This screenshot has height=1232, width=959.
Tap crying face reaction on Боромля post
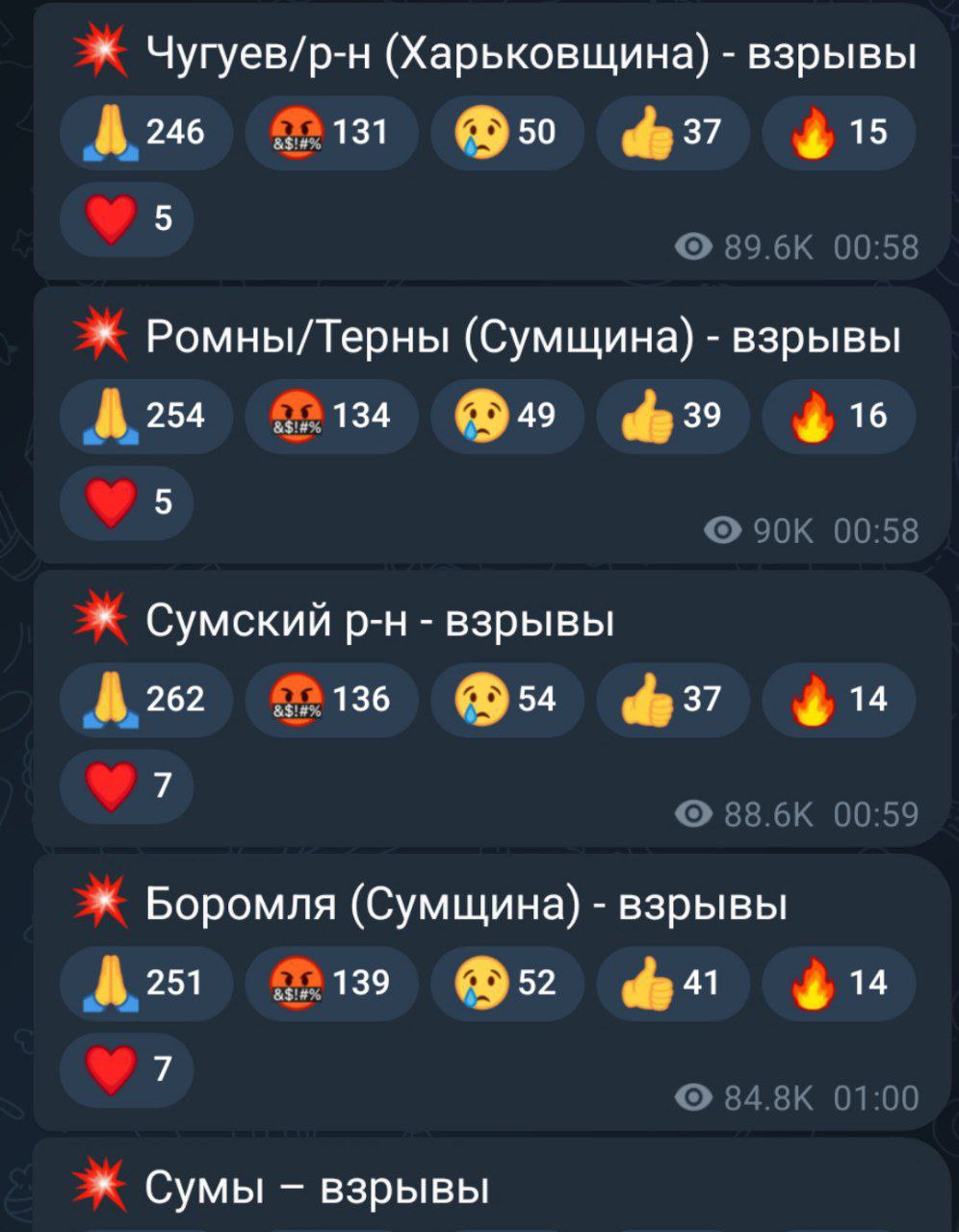[506, 983]
